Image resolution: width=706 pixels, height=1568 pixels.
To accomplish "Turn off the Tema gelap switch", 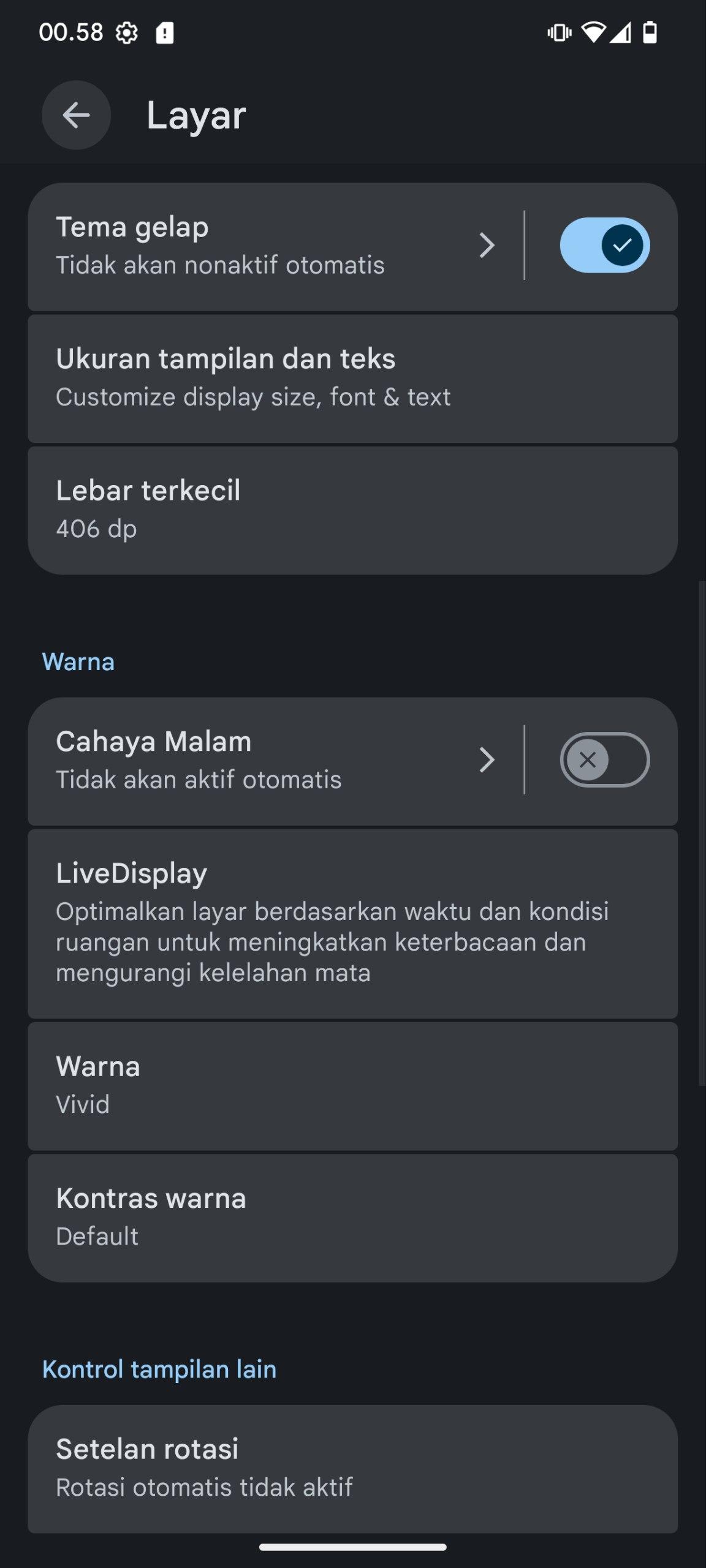I will pos(604,245).
